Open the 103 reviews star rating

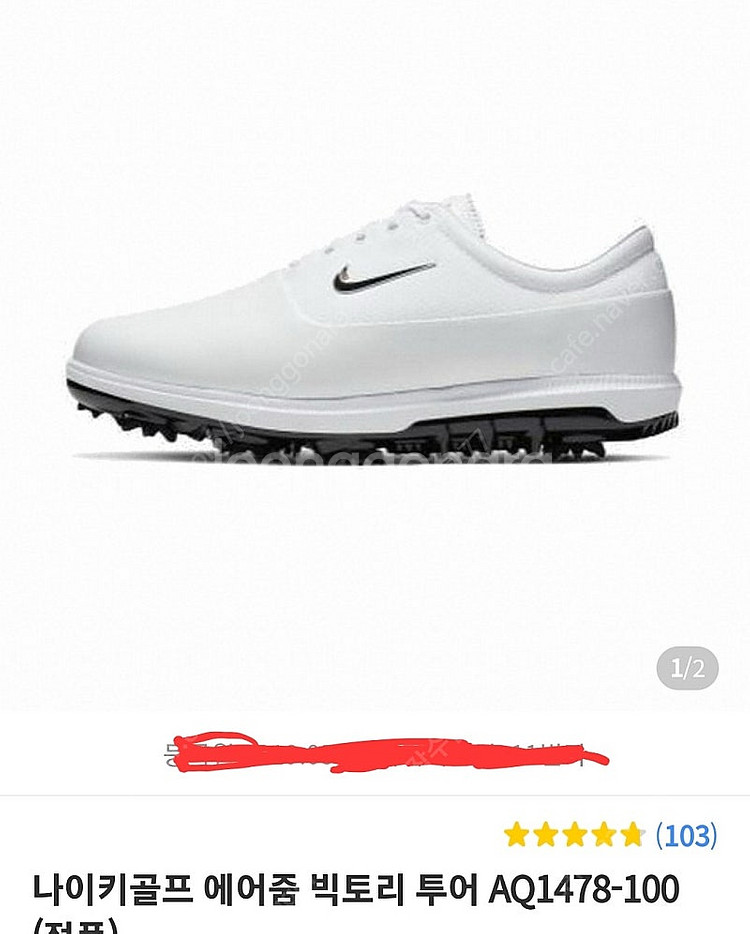[x=610, y=834]
